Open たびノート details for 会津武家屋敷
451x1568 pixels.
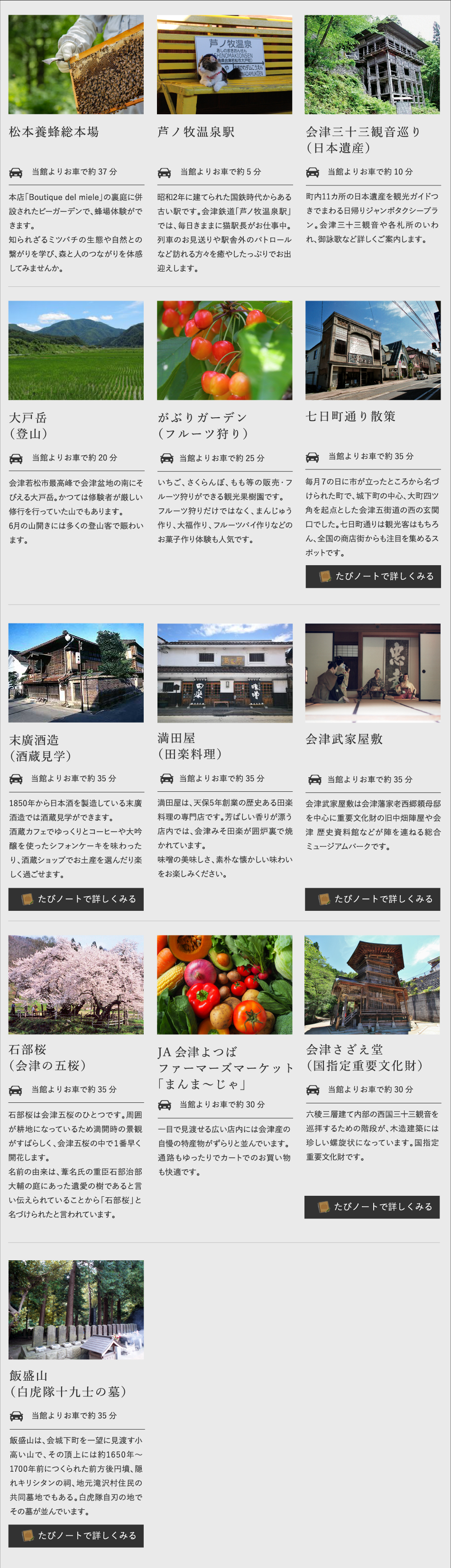click(372, 899)
